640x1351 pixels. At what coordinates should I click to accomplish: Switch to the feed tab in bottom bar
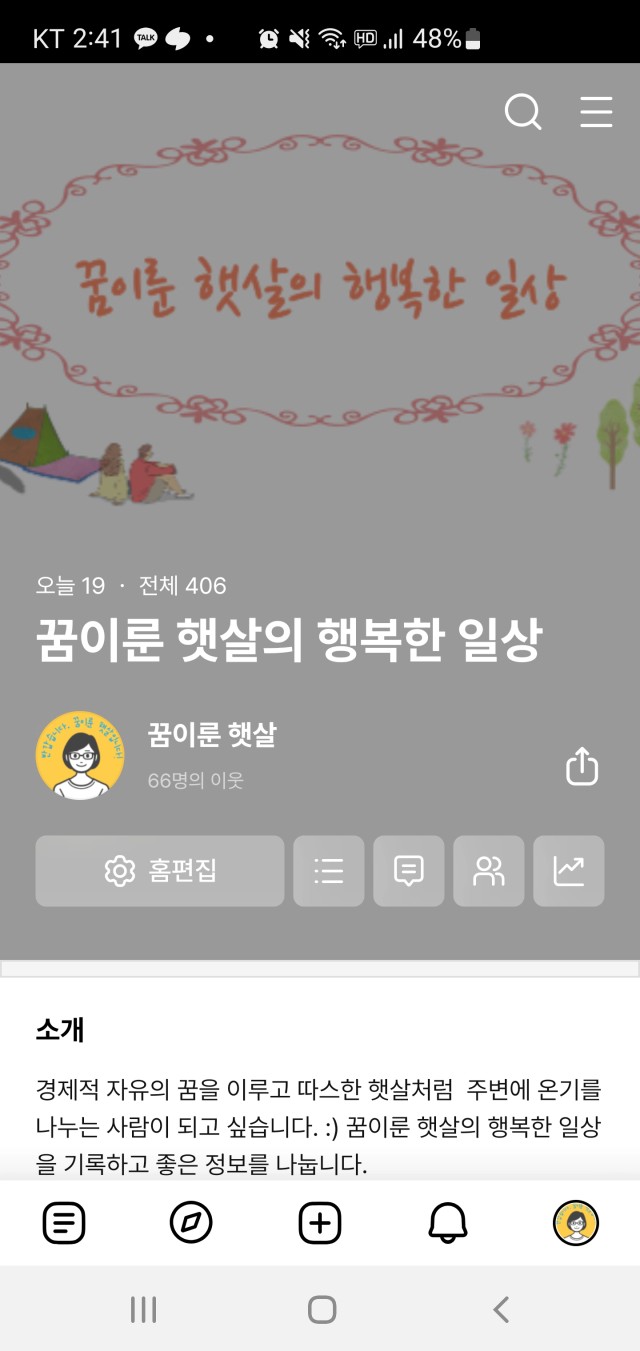click(64, 1222)
